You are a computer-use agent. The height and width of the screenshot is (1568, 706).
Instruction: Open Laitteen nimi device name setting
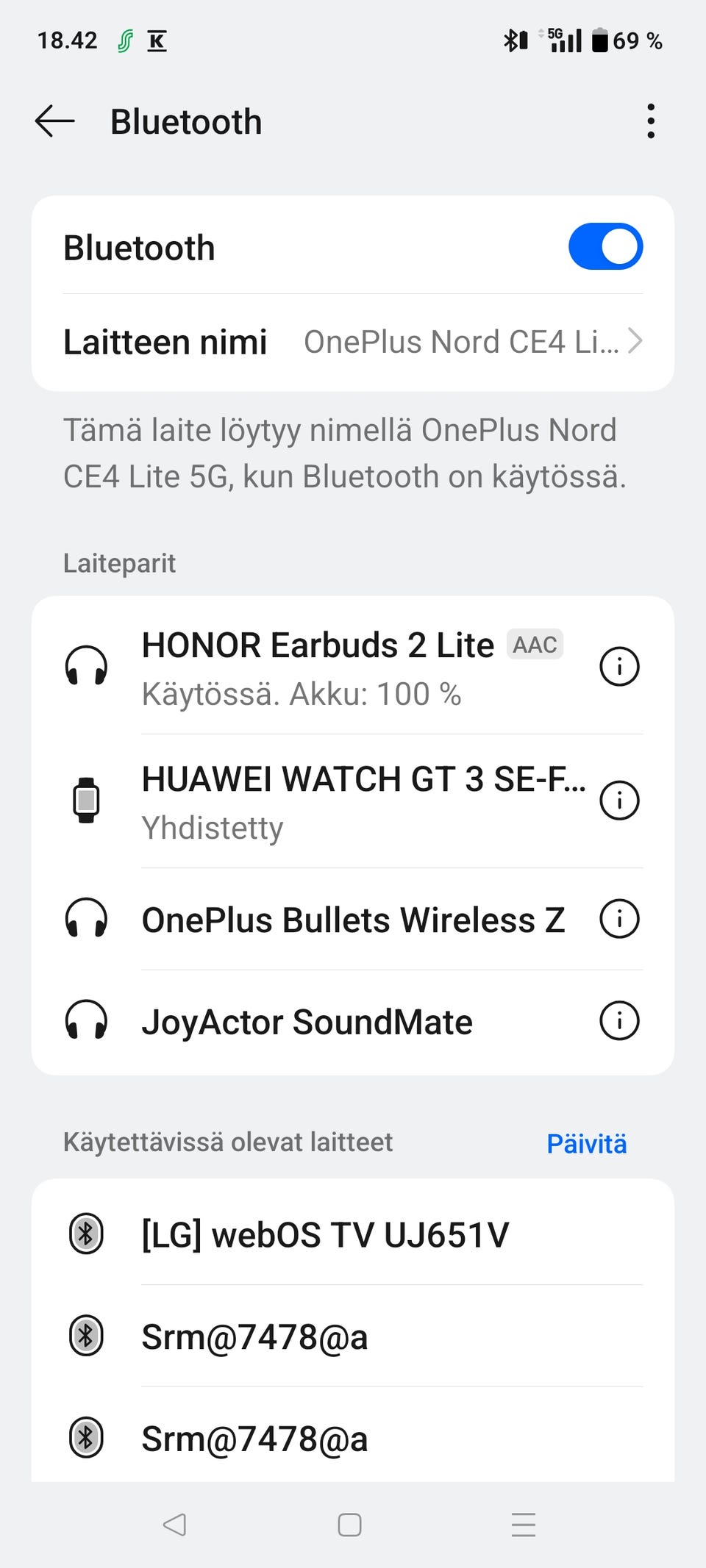pos(353,342)
